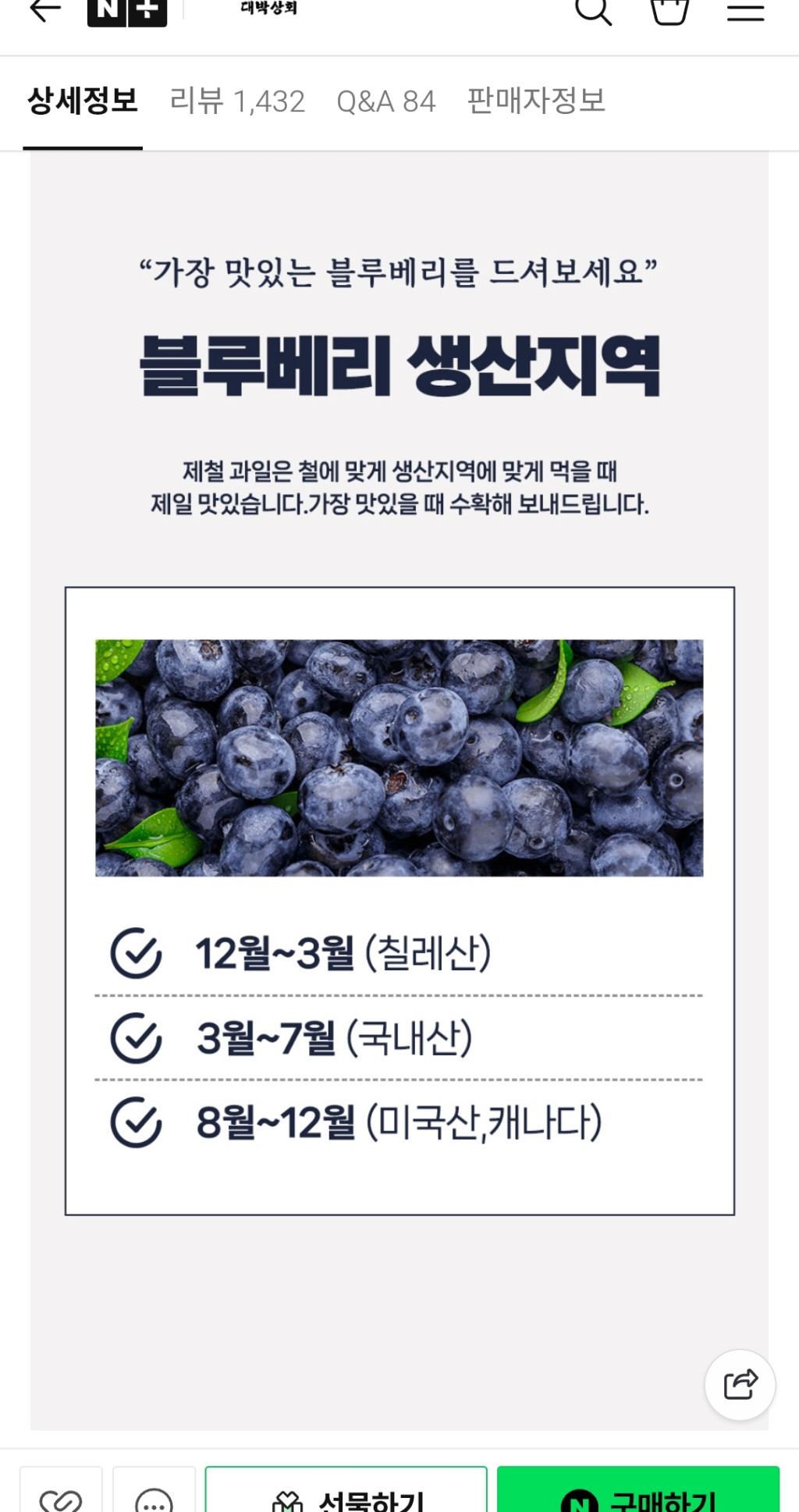This screenshot has width=799, height=1512.
Task: Select the 상세정보 tab
Action: tap(83, 101)
